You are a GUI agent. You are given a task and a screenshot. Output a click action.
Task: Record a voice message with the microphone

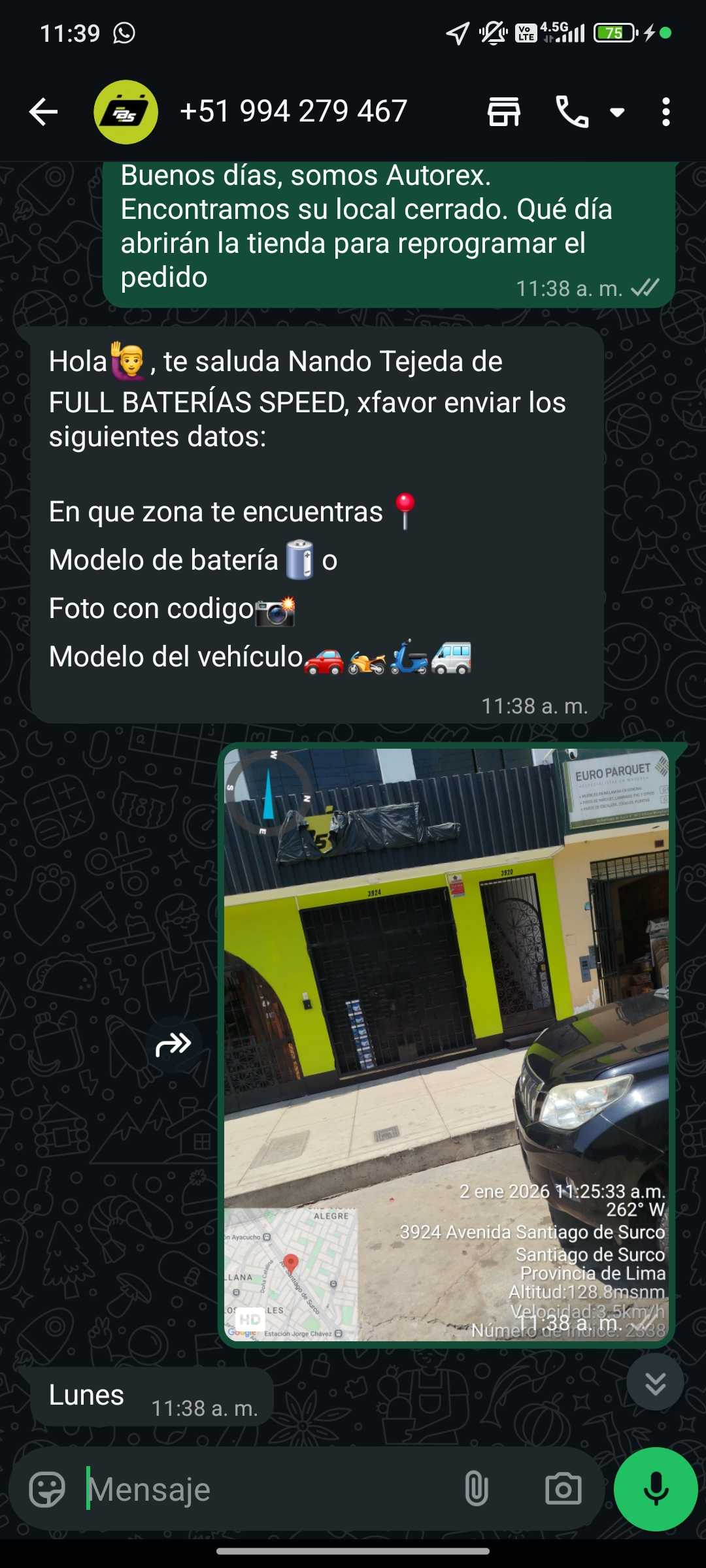(x=656, y=1490)
